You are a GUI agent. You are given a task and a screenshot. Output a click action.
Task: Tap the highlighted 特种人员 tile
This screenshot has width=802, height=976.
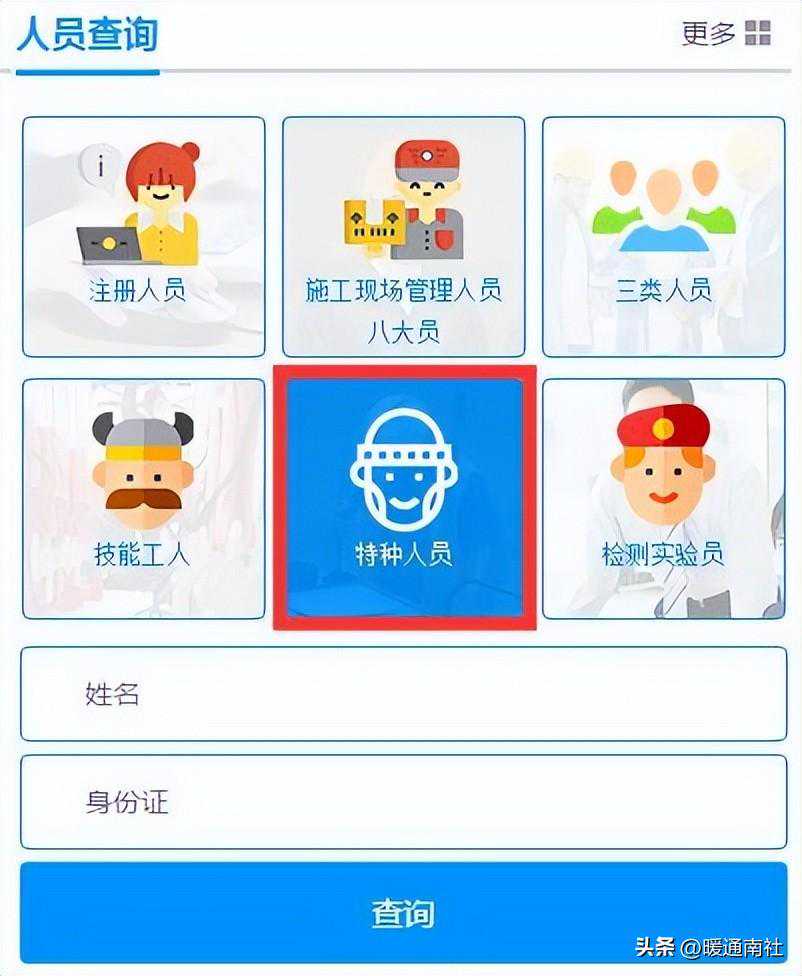[x=405, y=498]
